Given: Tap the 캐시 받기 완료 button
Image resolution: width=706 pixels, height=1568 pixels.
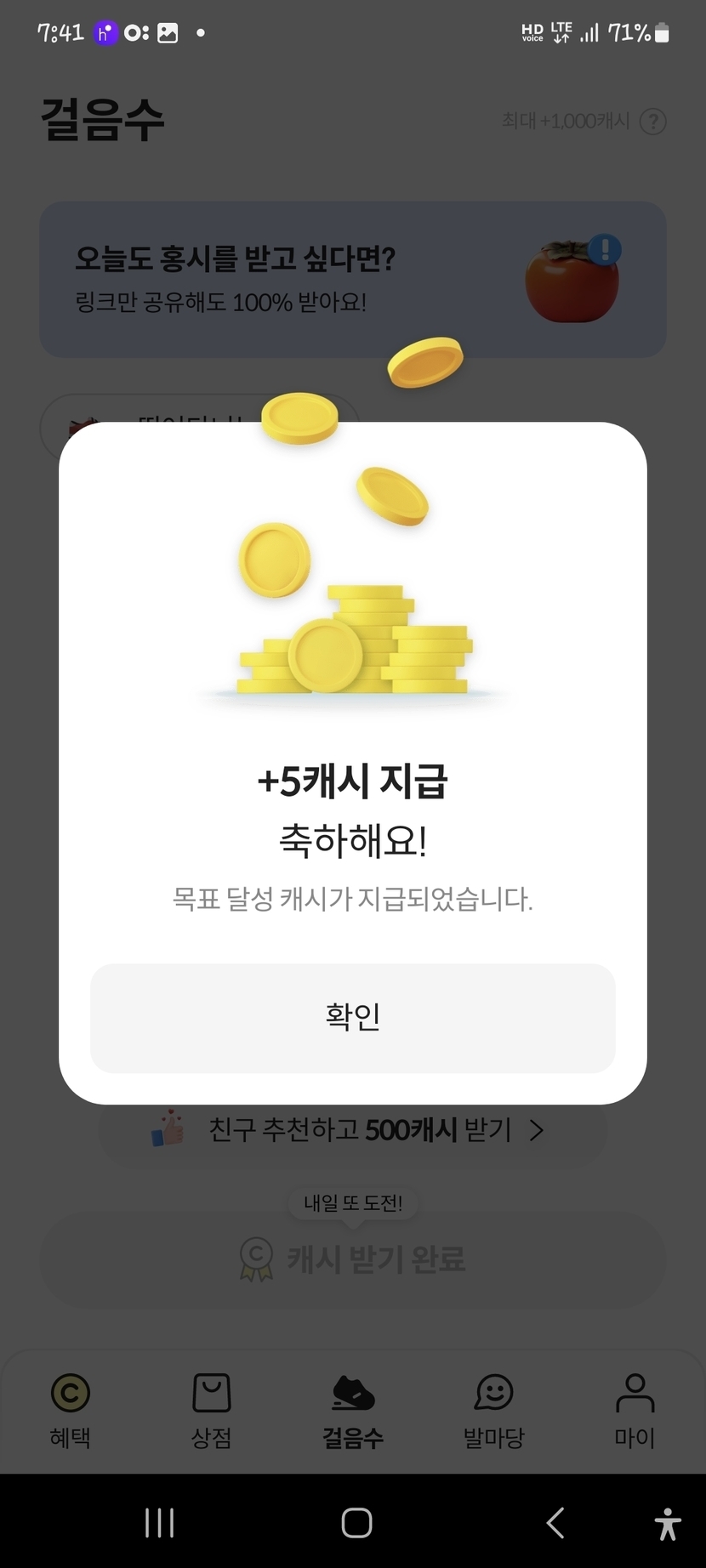Looking at the screenshot, I should 352,1259.
